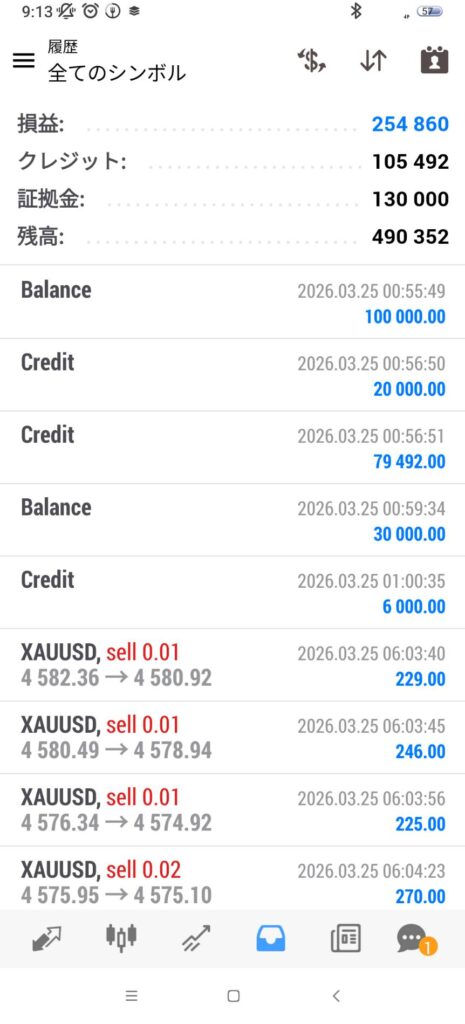This screenshot has width=465, height=1024.
Task: Open the hamburger drawer menu
Action: click(x=24, y=61)
